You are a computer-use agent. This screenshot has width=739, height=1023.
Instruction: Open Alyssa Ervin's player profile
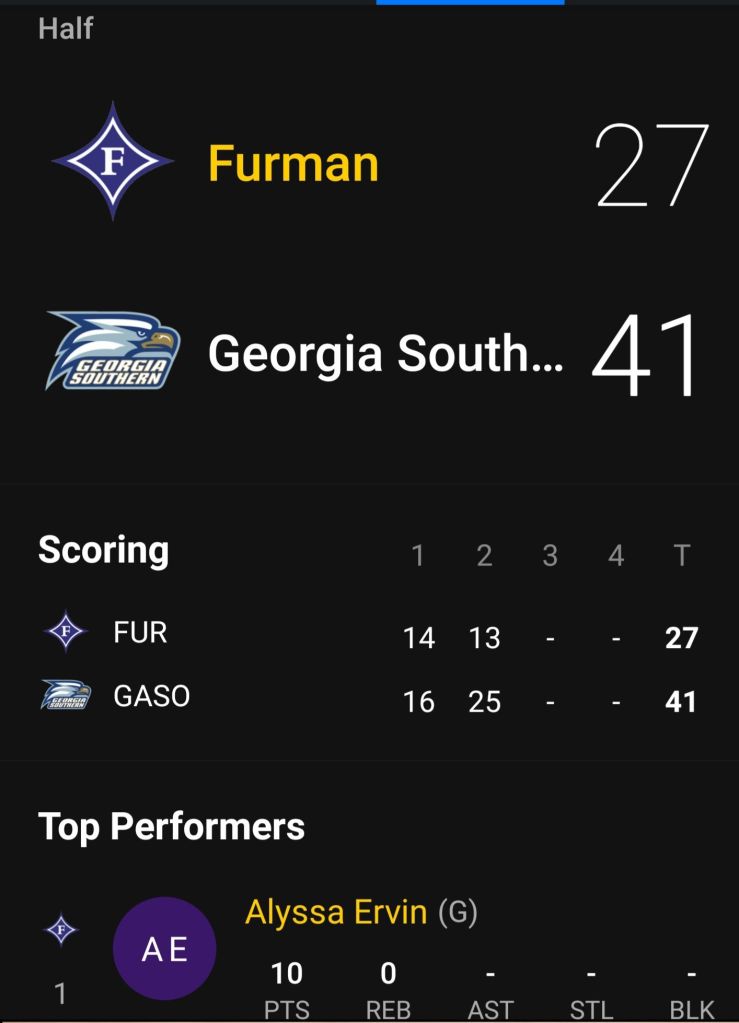point(336,912)
